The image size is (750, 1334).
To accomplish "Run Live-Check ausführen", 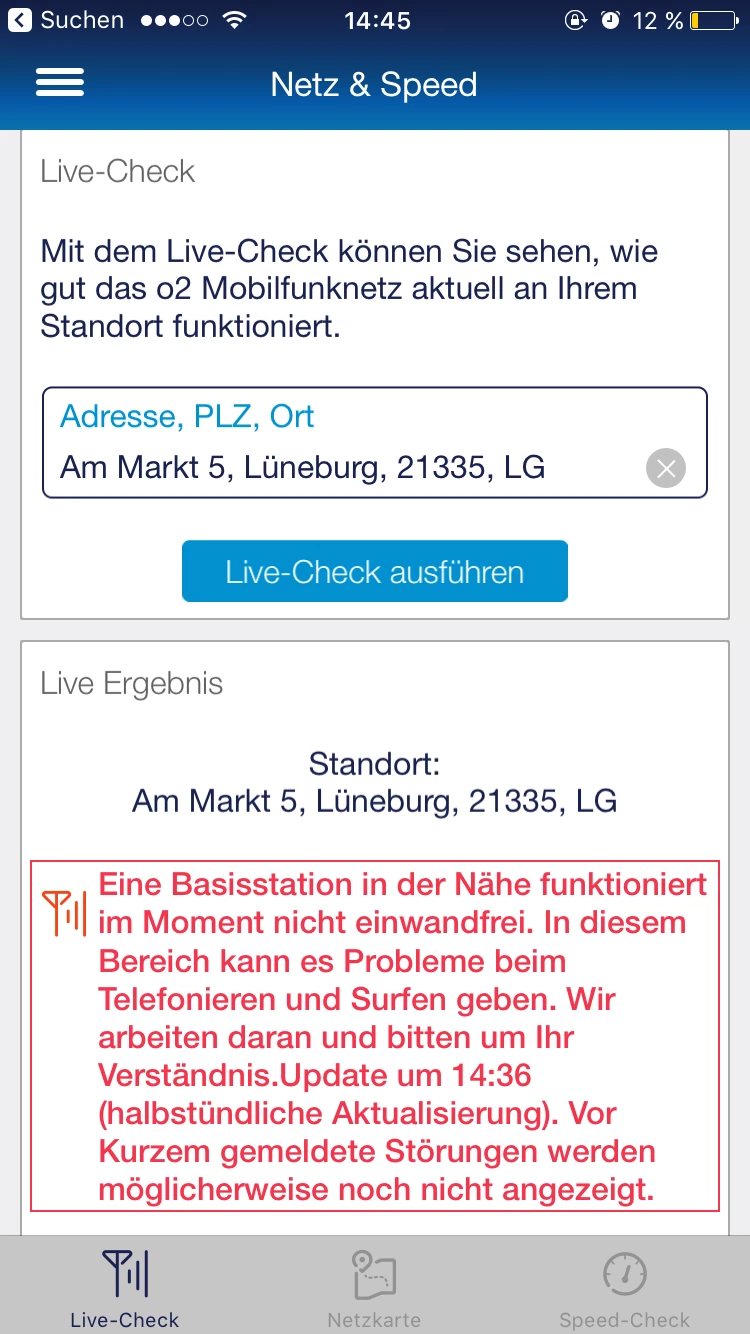I will pyautogui.click(x=375, y=572).
